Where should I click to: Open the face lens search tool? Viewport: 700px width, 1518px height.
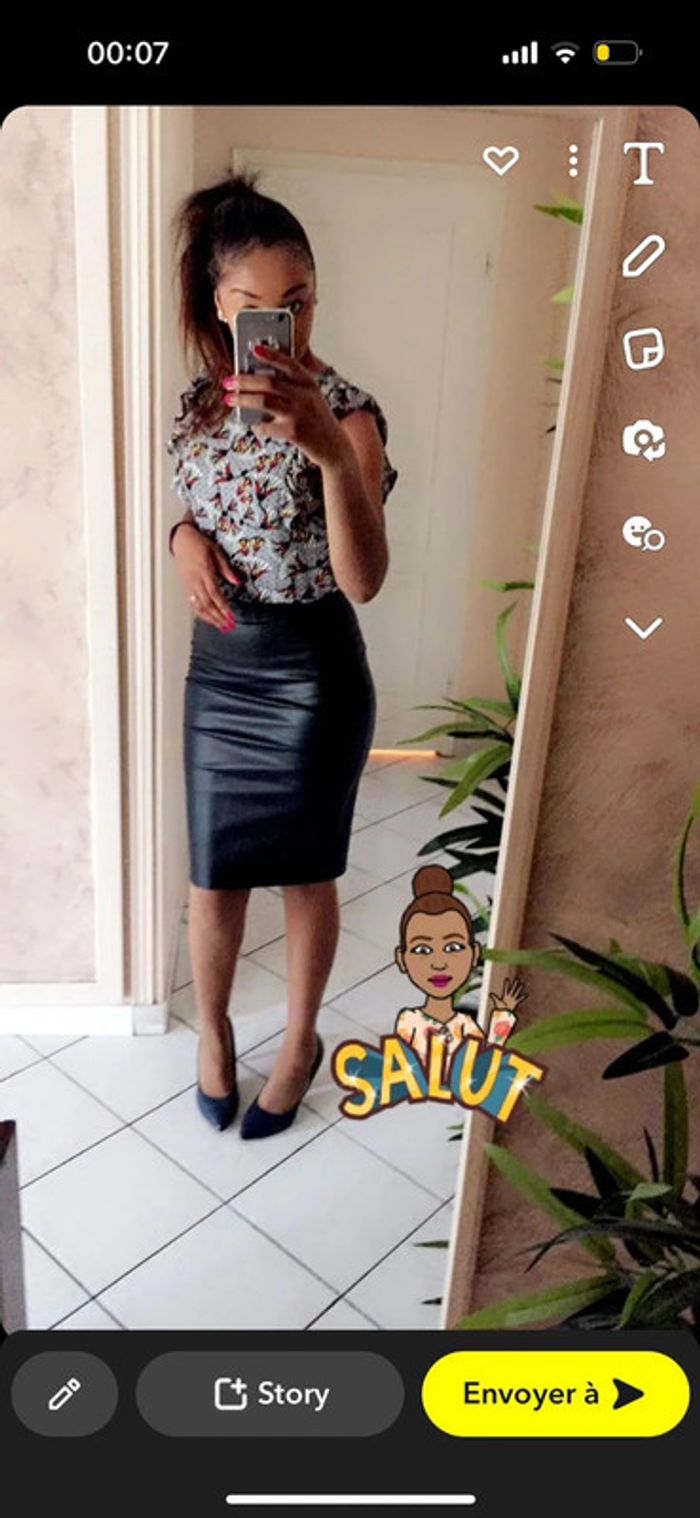(x=643, y=534)
